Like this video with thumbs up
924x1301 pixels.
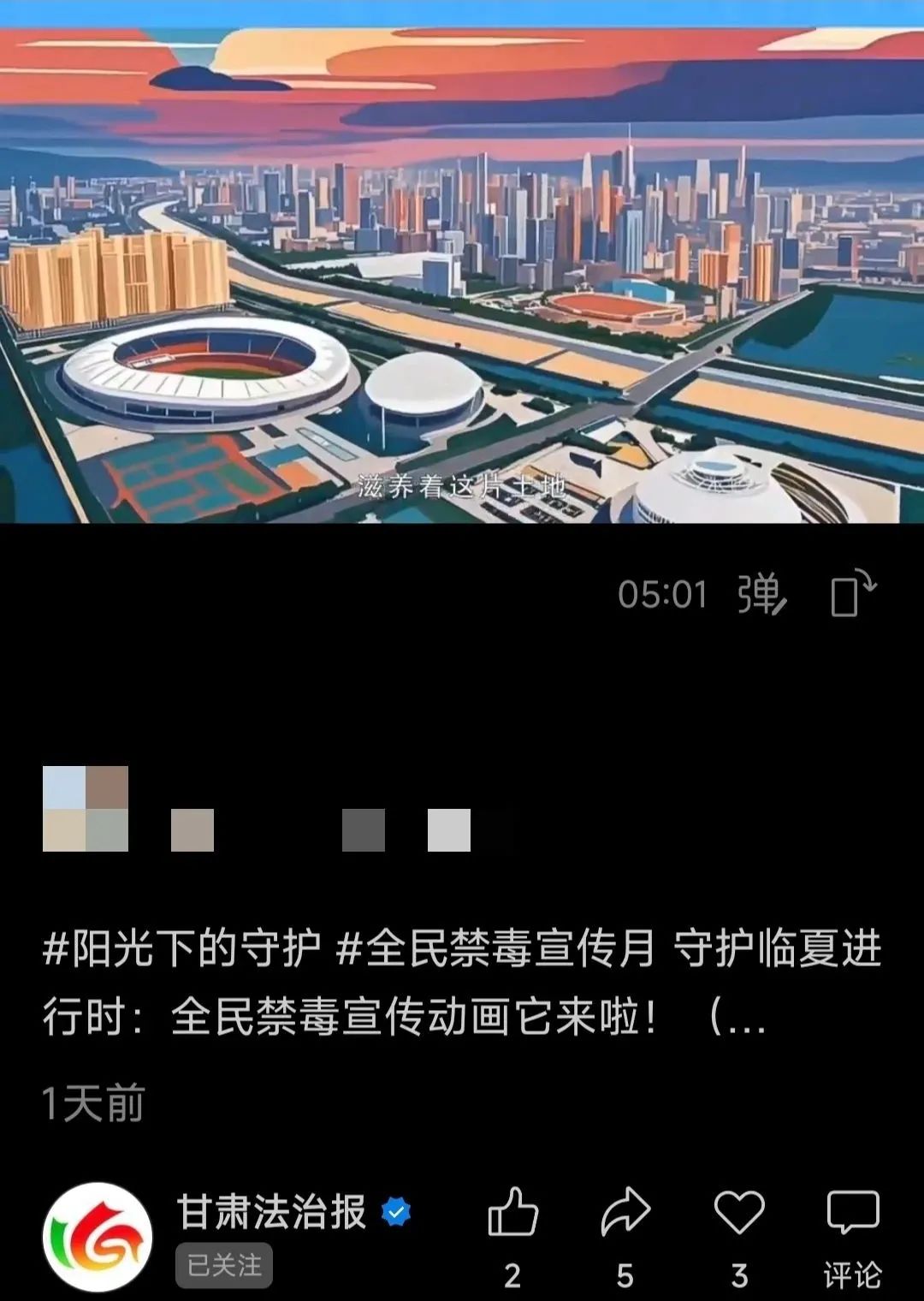[x=512, y=1213]
